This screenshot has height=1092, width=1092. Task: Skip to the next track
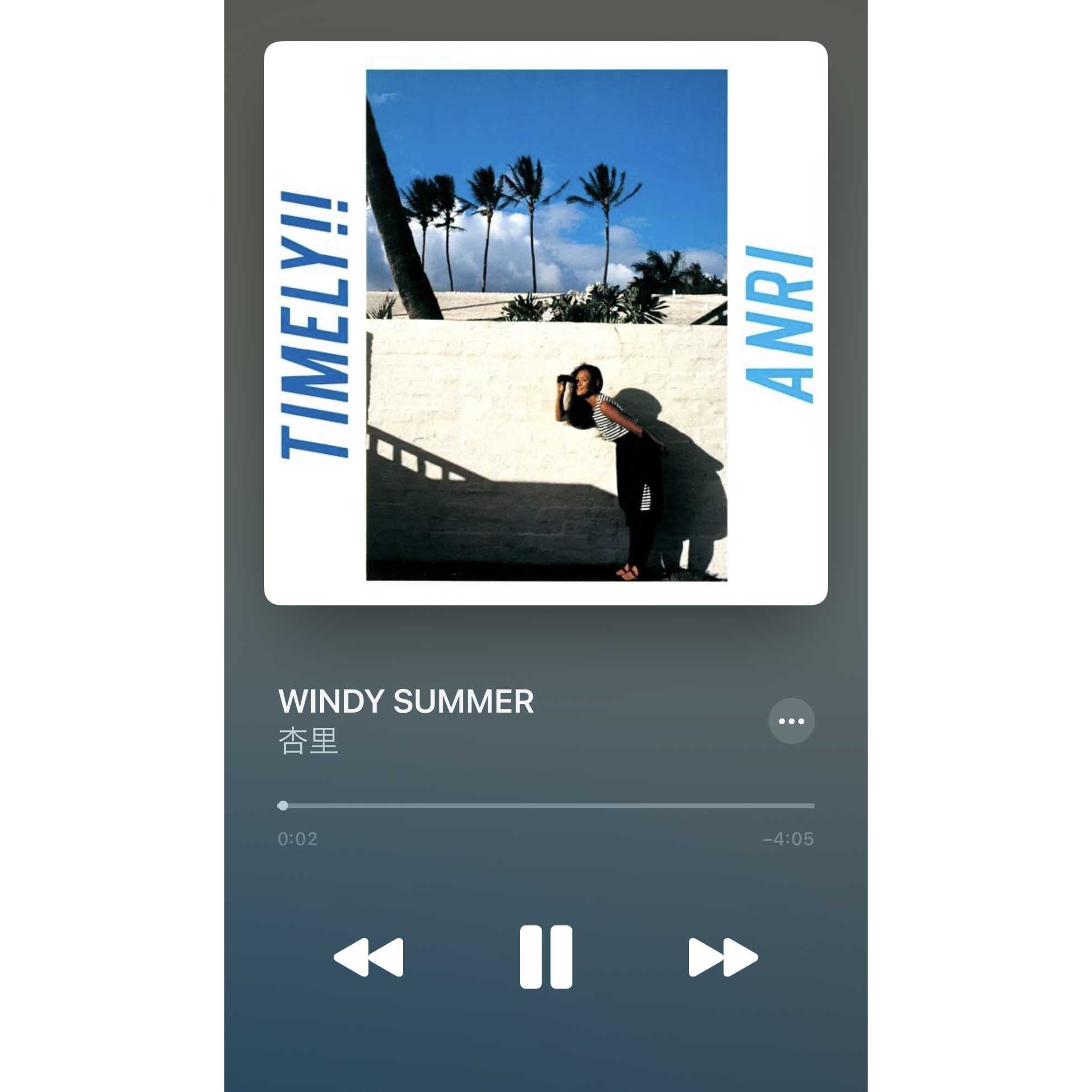723,957
